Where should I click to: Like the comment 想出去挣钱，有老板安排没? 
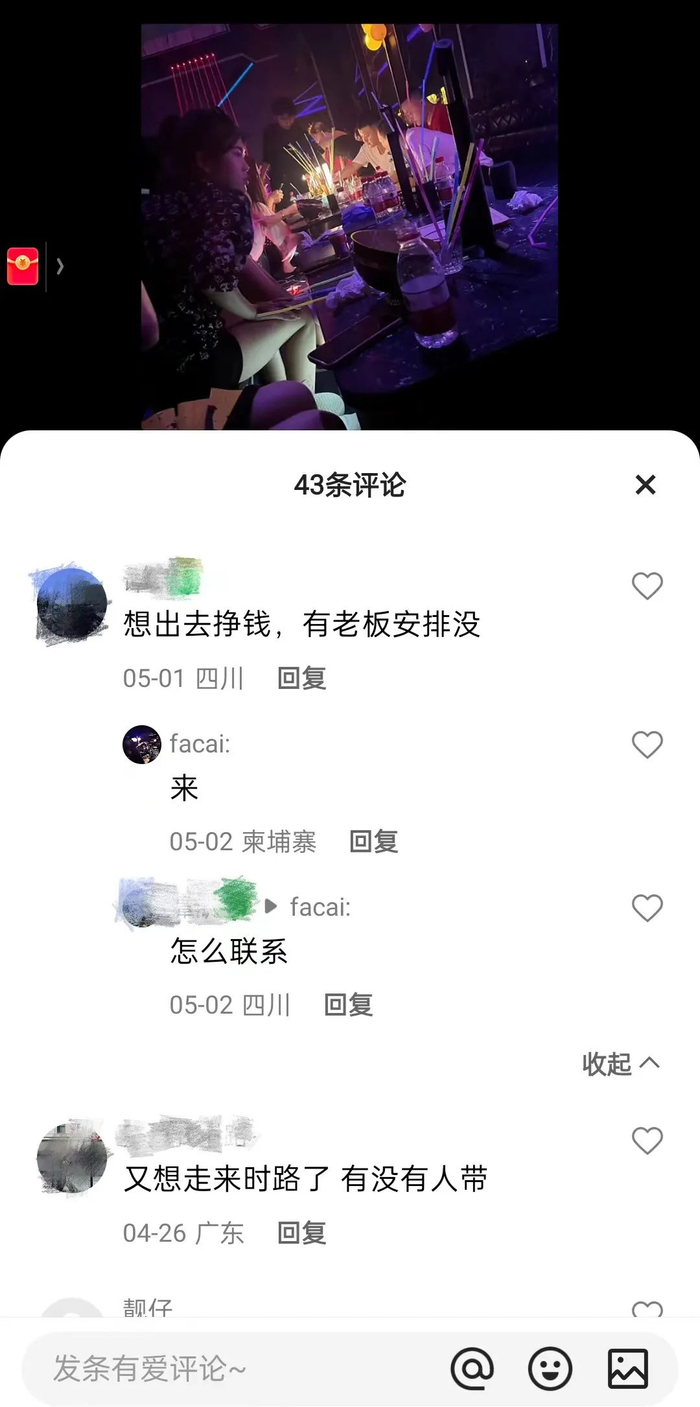(x=647, y=586)
